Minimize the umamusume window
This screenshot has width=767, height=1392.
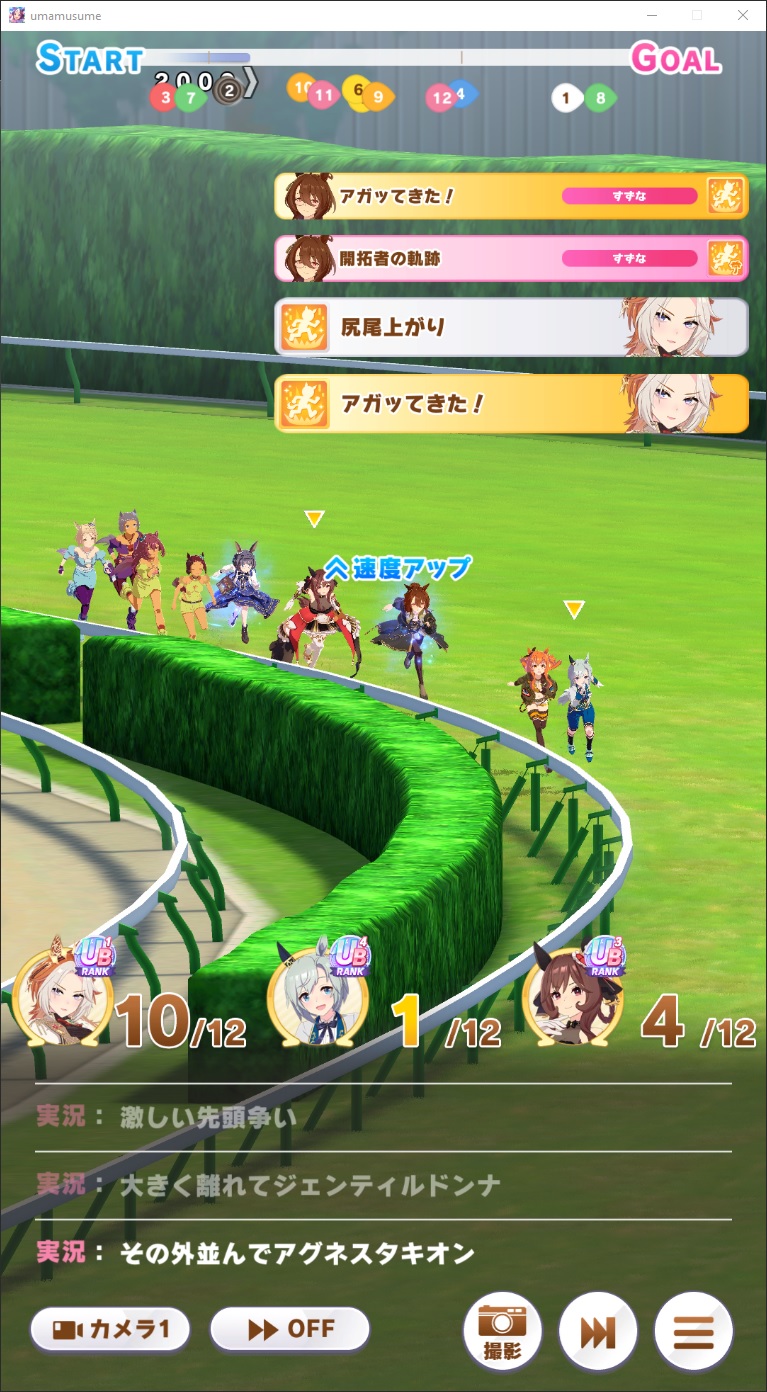[652, 15]
